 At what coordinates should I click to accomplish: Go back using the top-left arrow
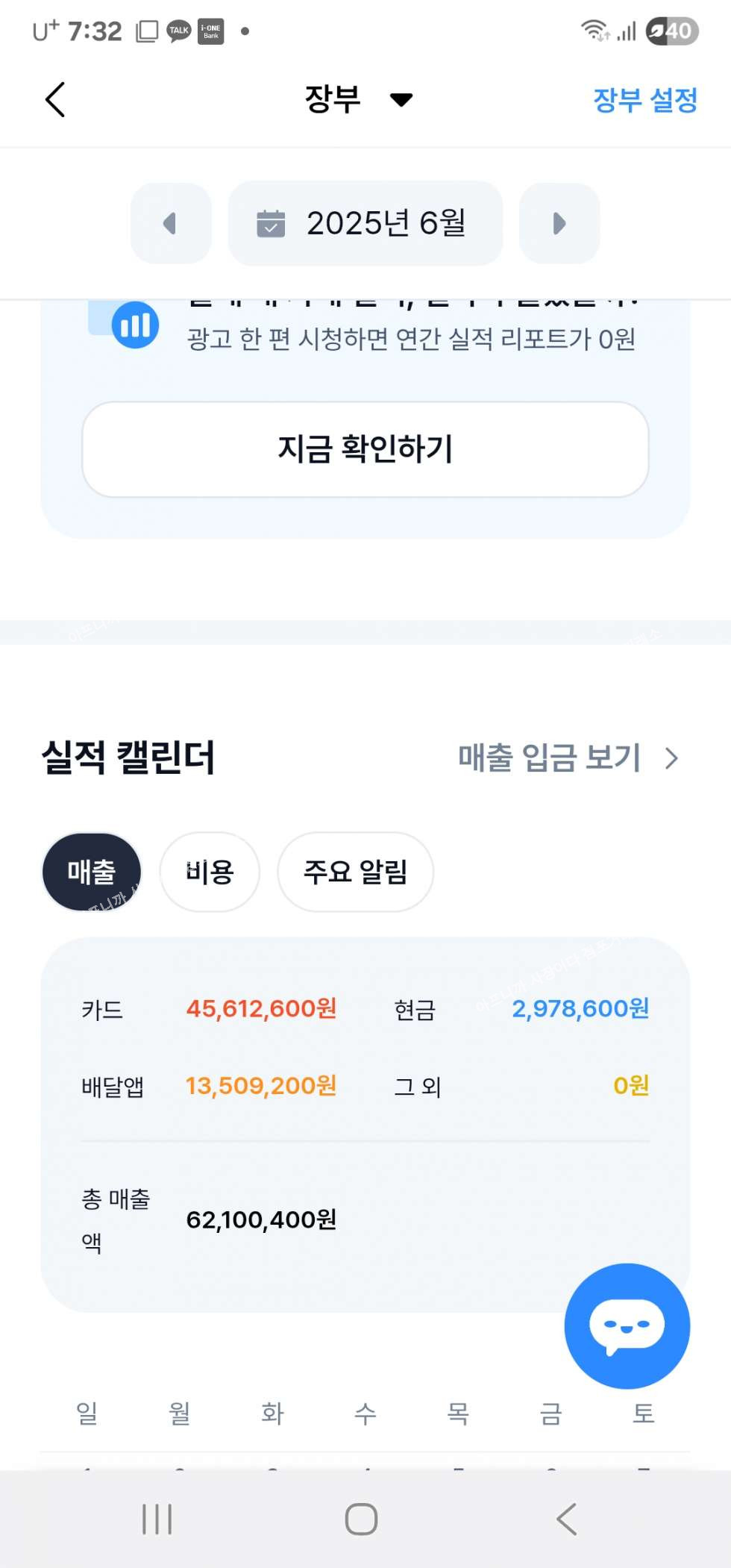(x=55, y=99)
